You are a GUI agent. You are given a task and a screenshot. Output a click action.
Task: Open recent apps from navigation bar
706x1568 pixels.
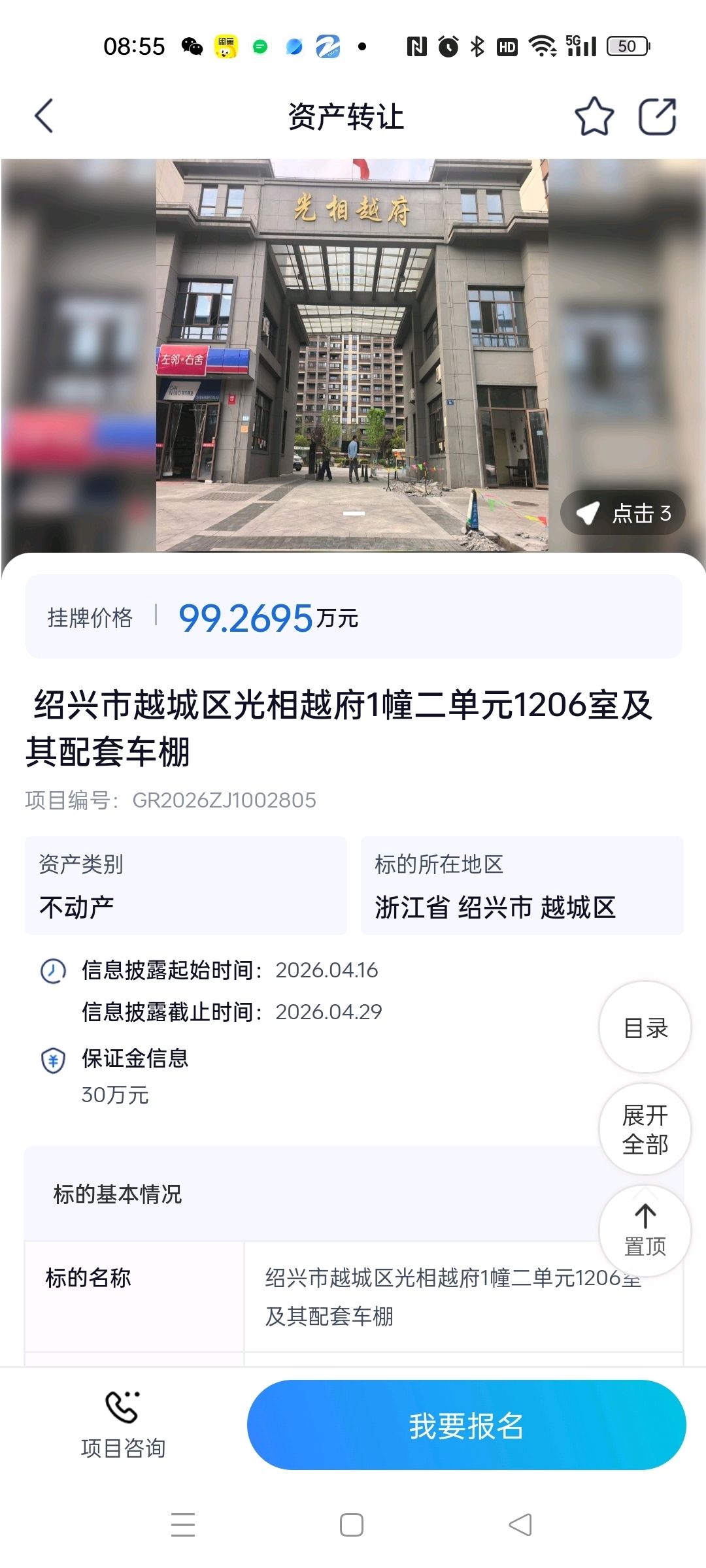pyautogui.click(x=183, y=1525)
